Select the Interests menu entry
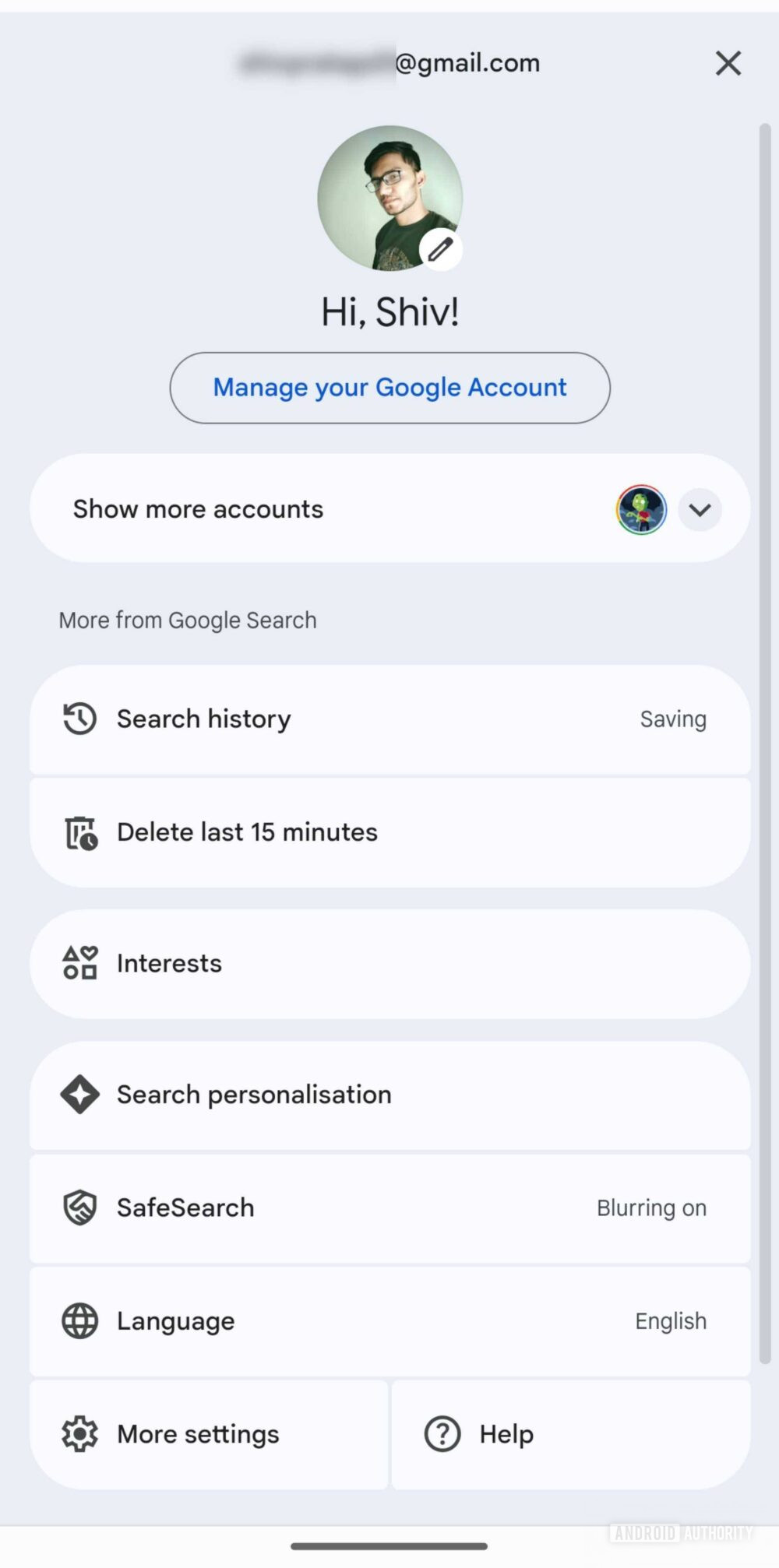Image resolution: width=779 pixels, height=1568 pixels. tap(389, 963)
